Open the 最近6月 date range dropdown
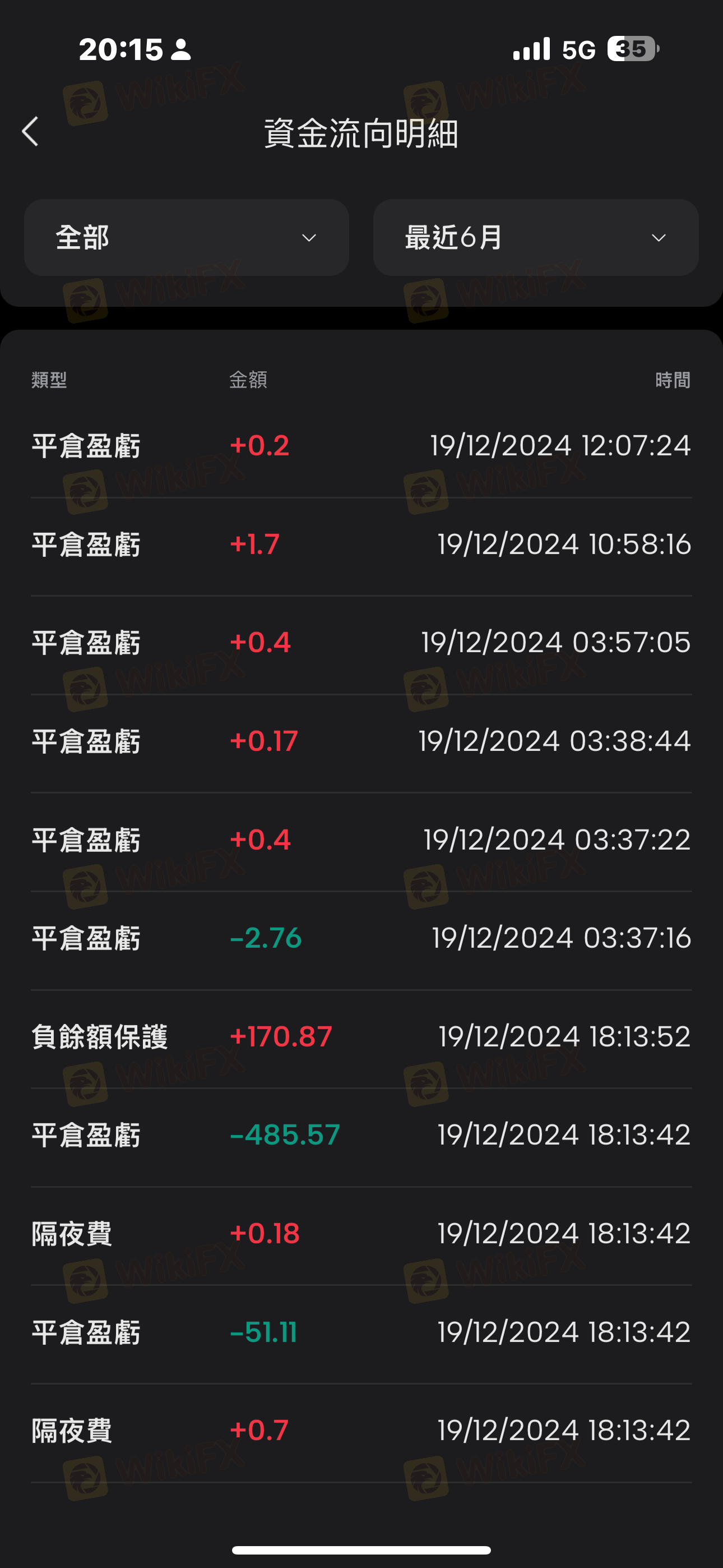The height and width of the screenshot is (1568, 723). tap(536, 237)
